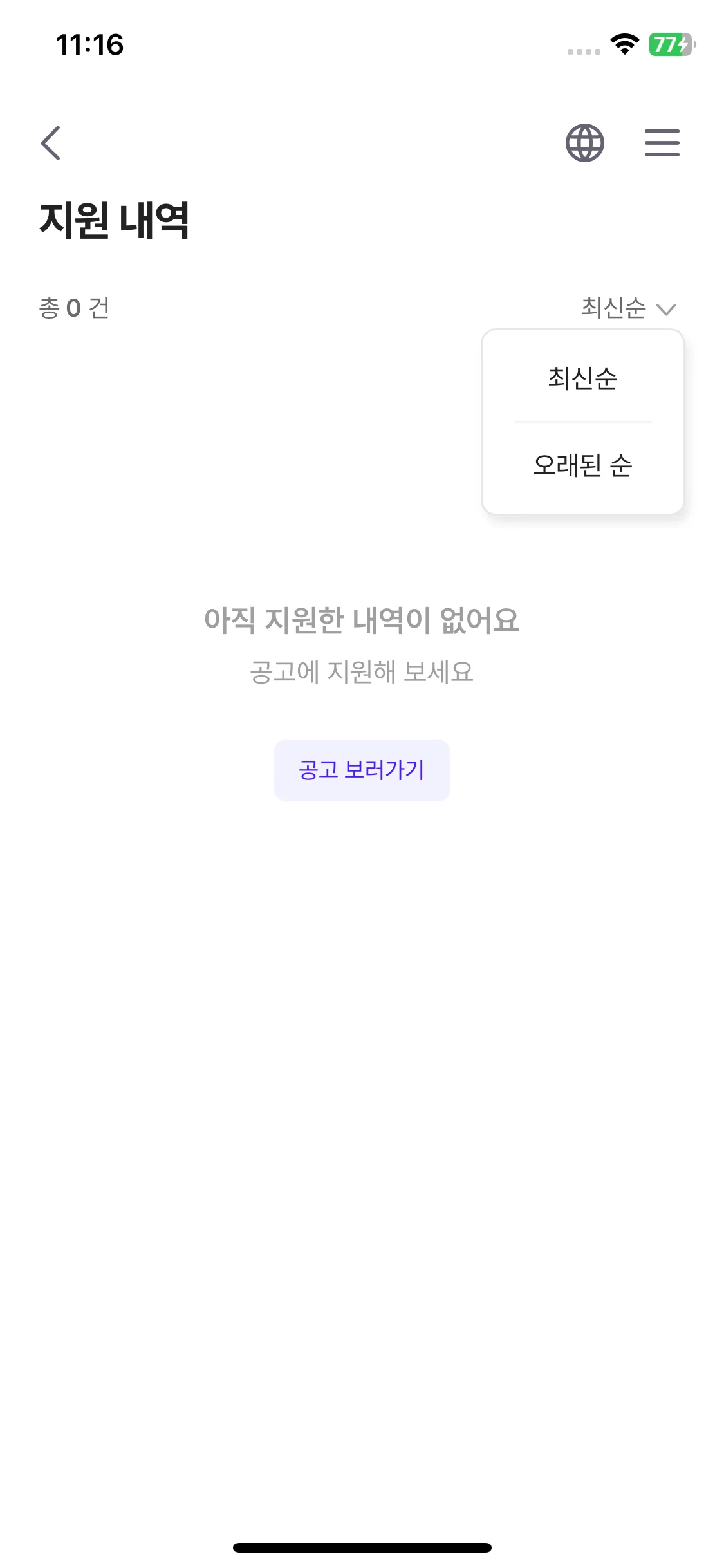Select 오래된 순 sort option
Image resolution: width=724 pixels, height=1568 pixels.
pyautogui.click(x=582, y=465)
